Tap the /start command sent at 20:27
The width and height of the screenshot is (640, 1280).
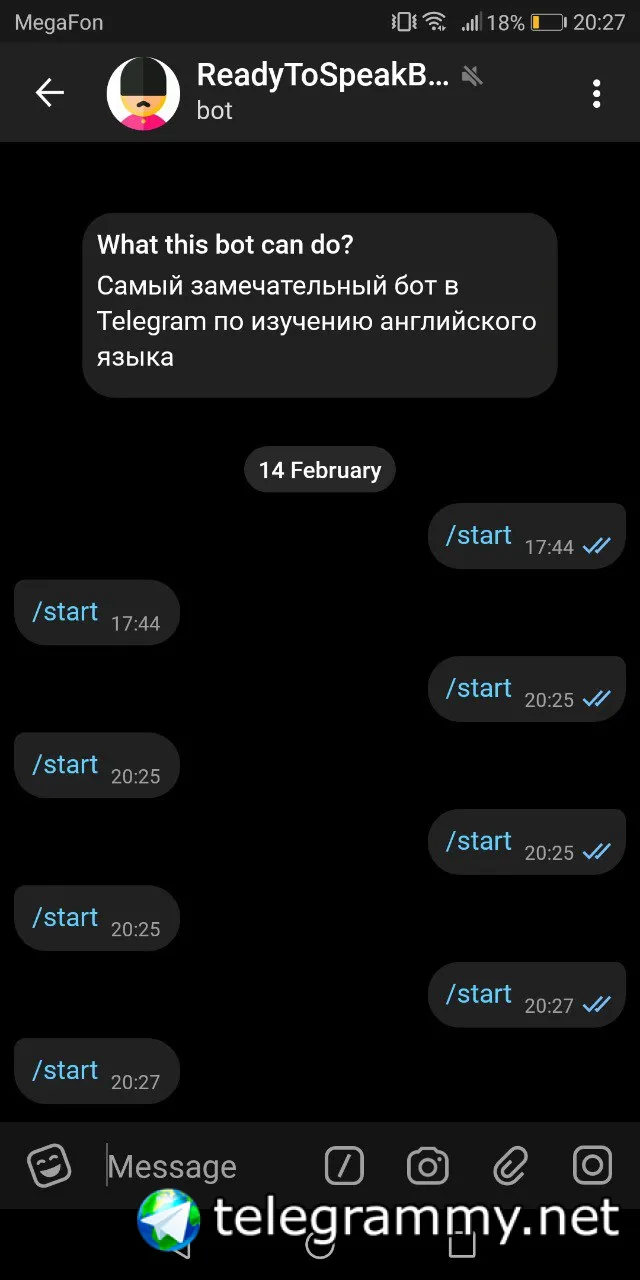(x=479, y=995)
